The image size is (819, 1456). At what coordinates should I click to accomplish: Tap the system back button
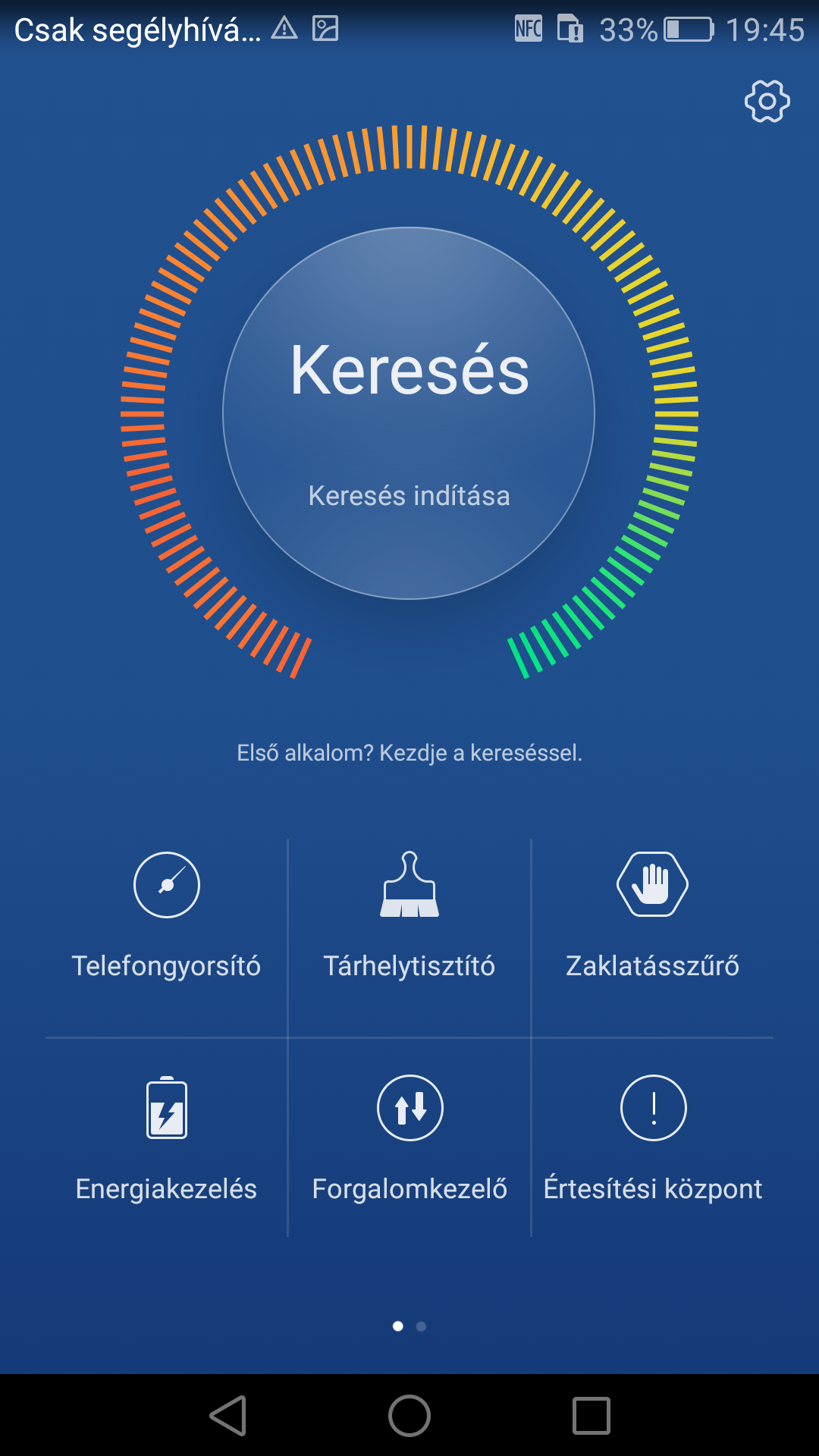[228, 1415]
